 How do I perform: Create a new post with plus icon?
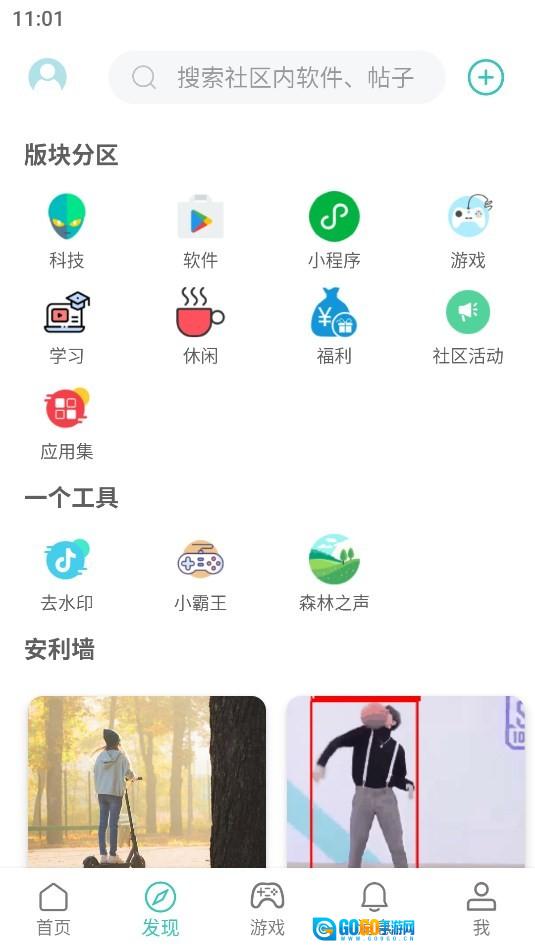coord(485,77)
